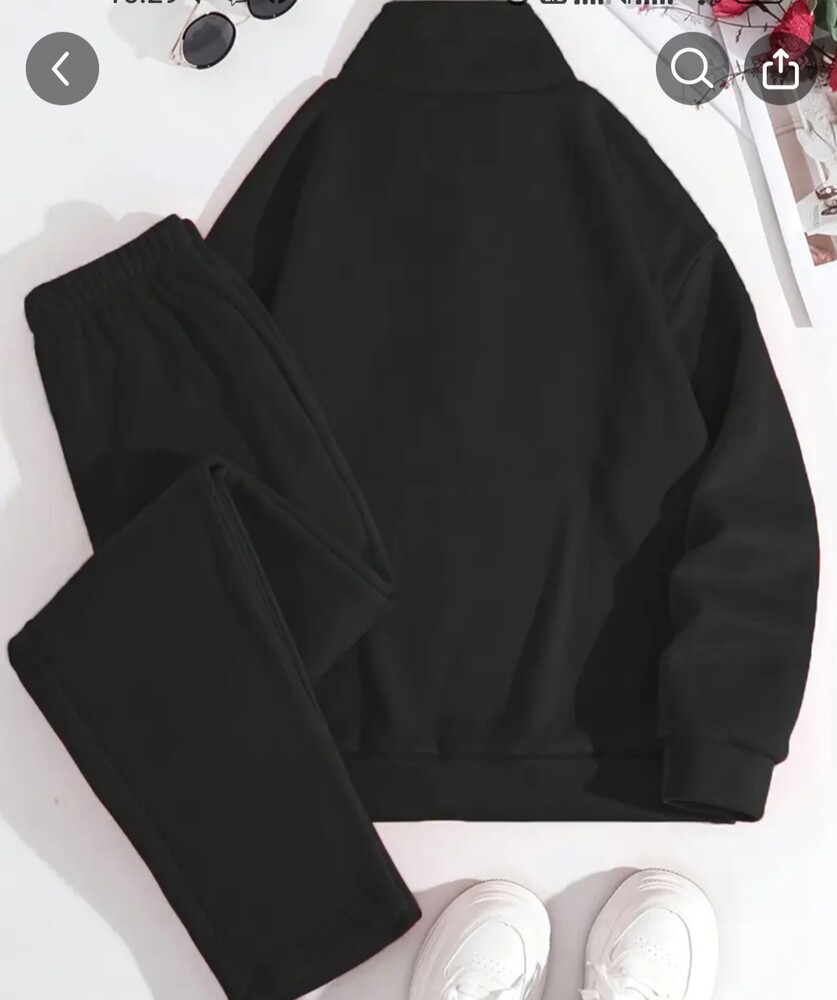Open search with the magnifier icon
This screenshot has height=1000, width=837.
pos(692,69)
